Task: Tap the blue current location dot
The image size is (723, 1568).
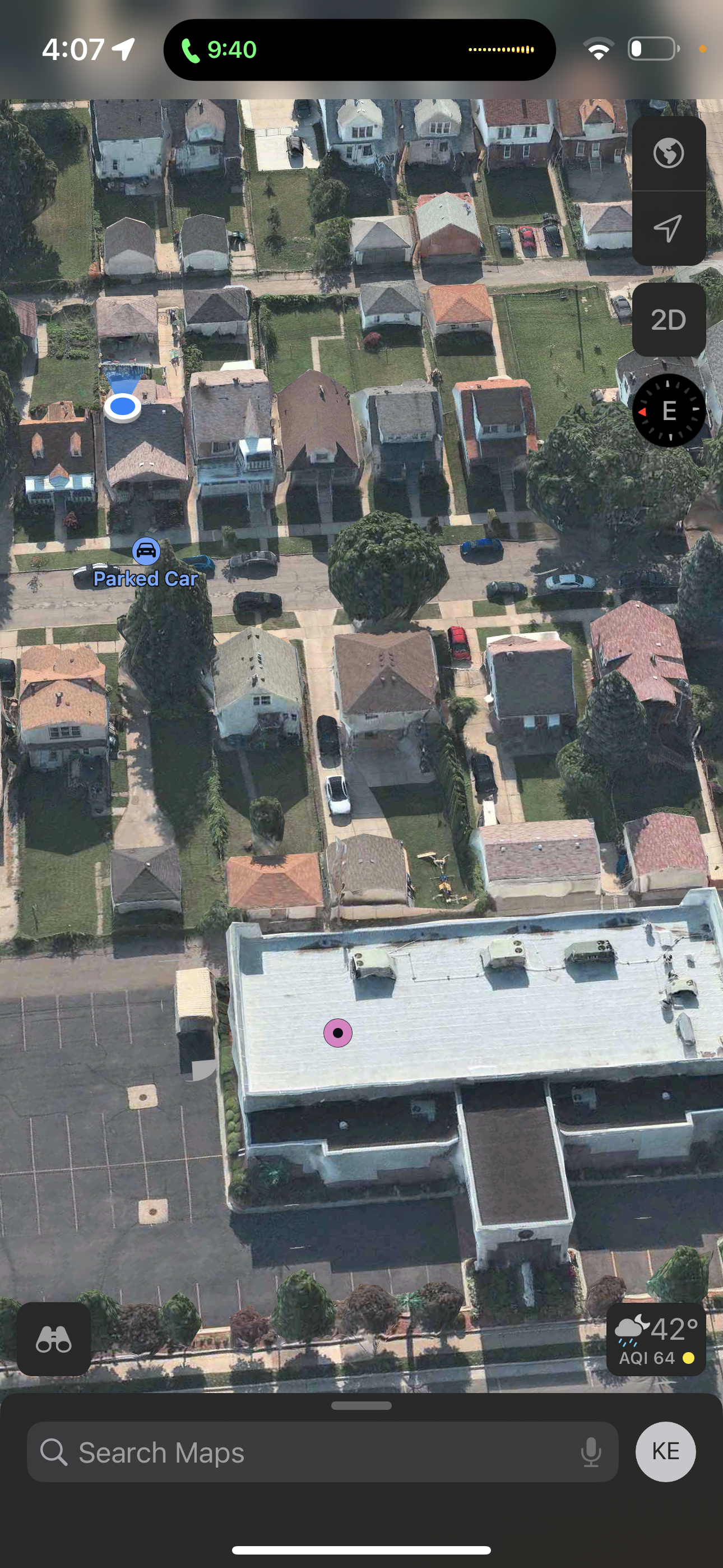Action: tap(123, 406)
